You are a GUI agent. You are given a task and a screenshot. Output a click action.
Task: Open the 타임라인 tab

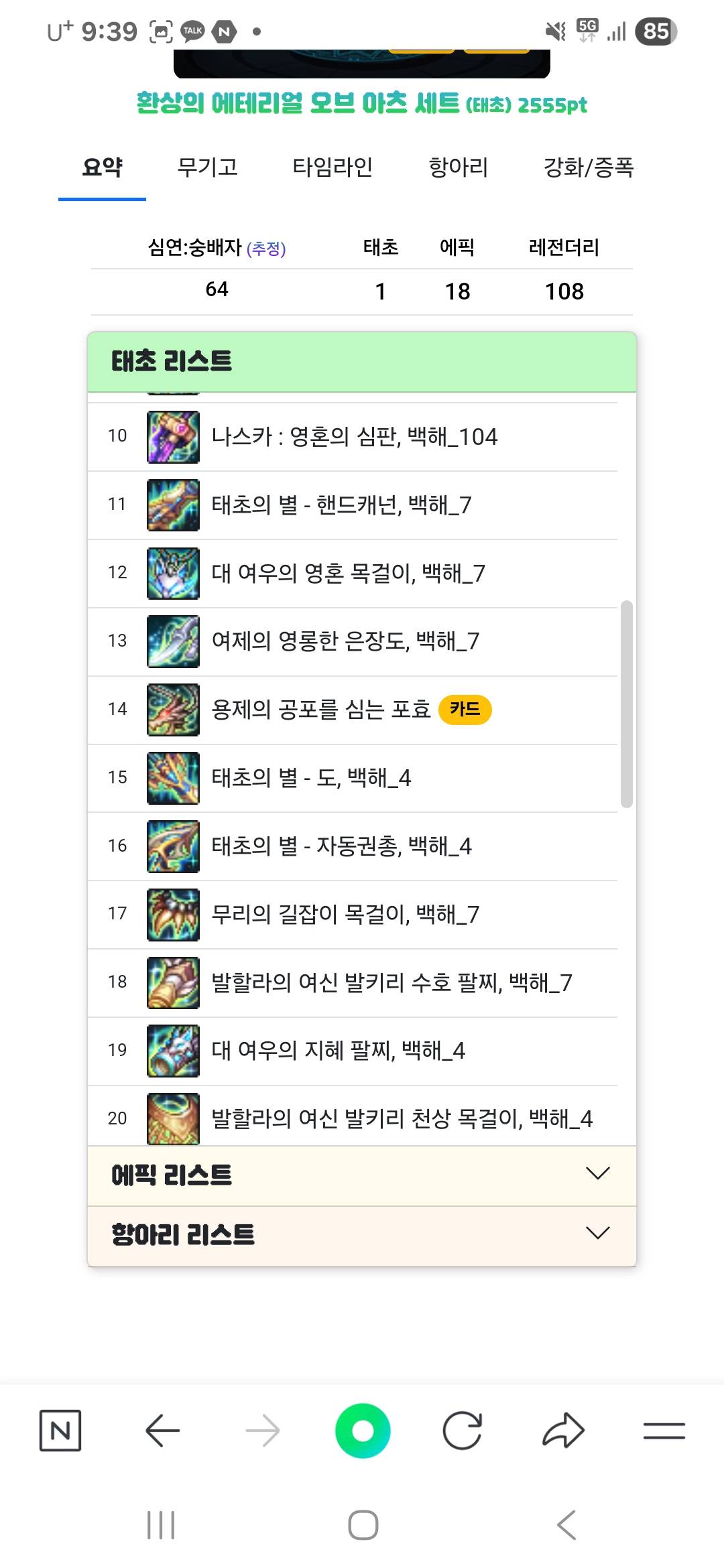point(333,167)
